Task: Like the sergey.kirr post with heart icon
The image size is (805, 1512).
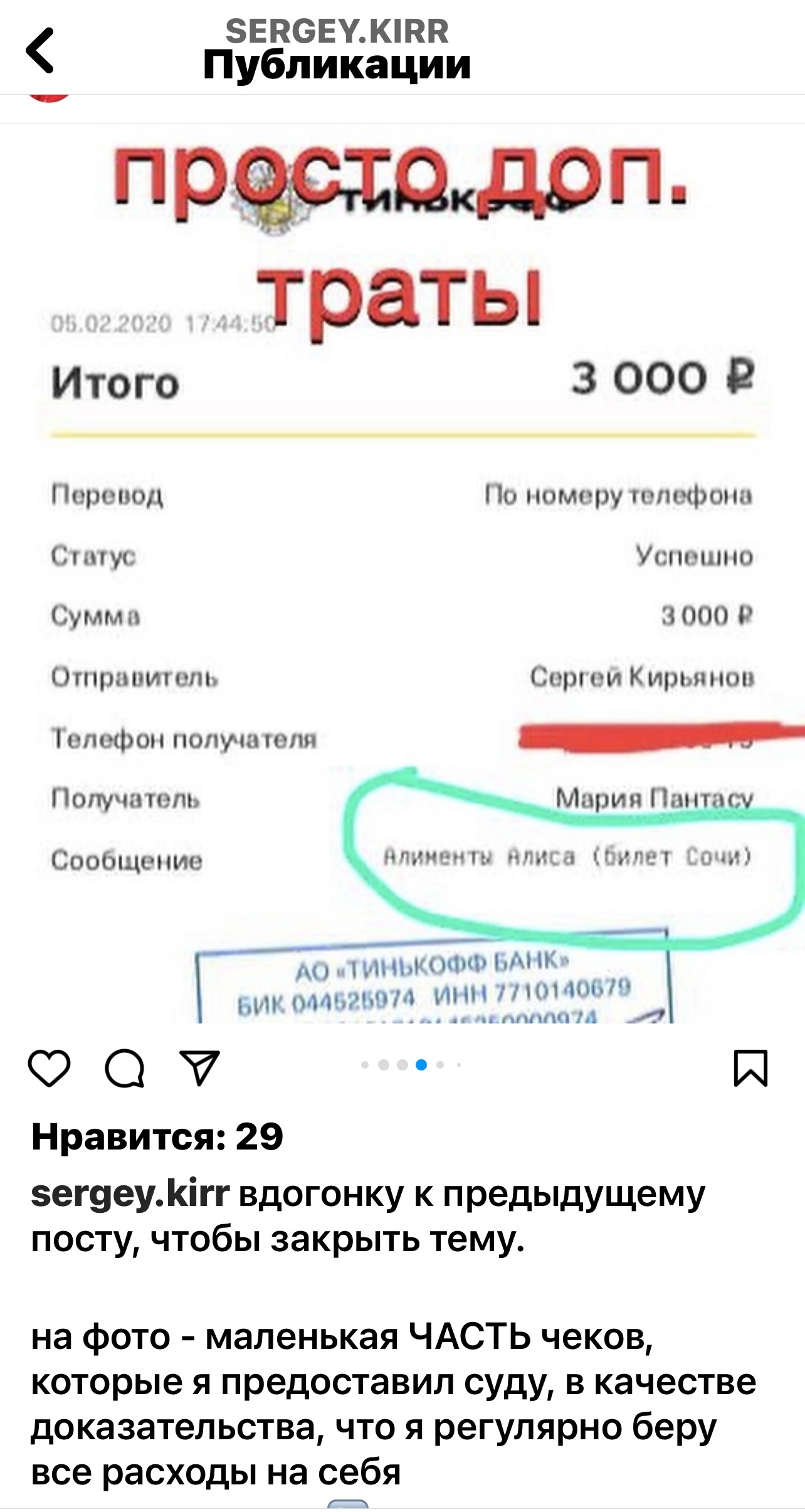Action: [49, 1067]
